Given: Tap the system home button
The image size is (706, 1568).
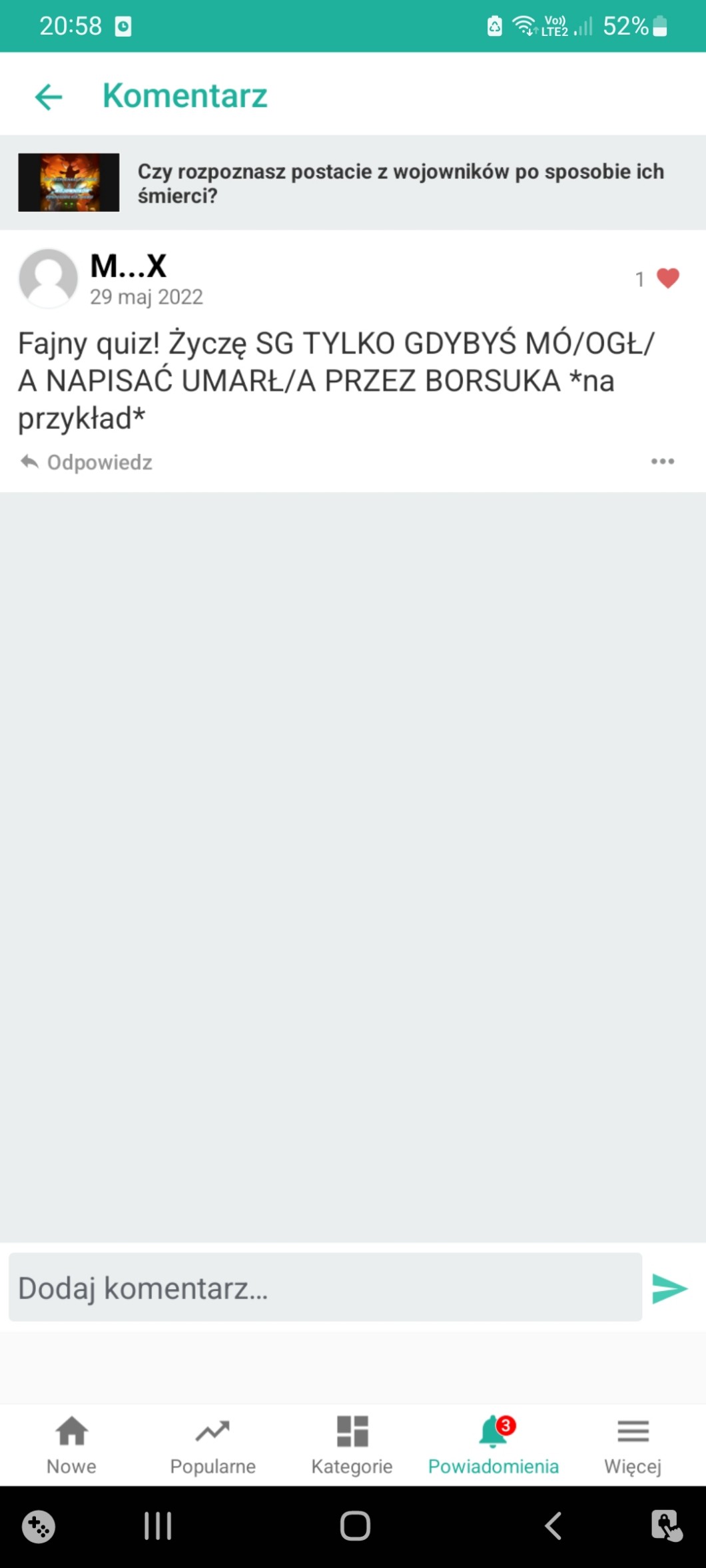Looking at the screenshot, I should click(354, 1526).
